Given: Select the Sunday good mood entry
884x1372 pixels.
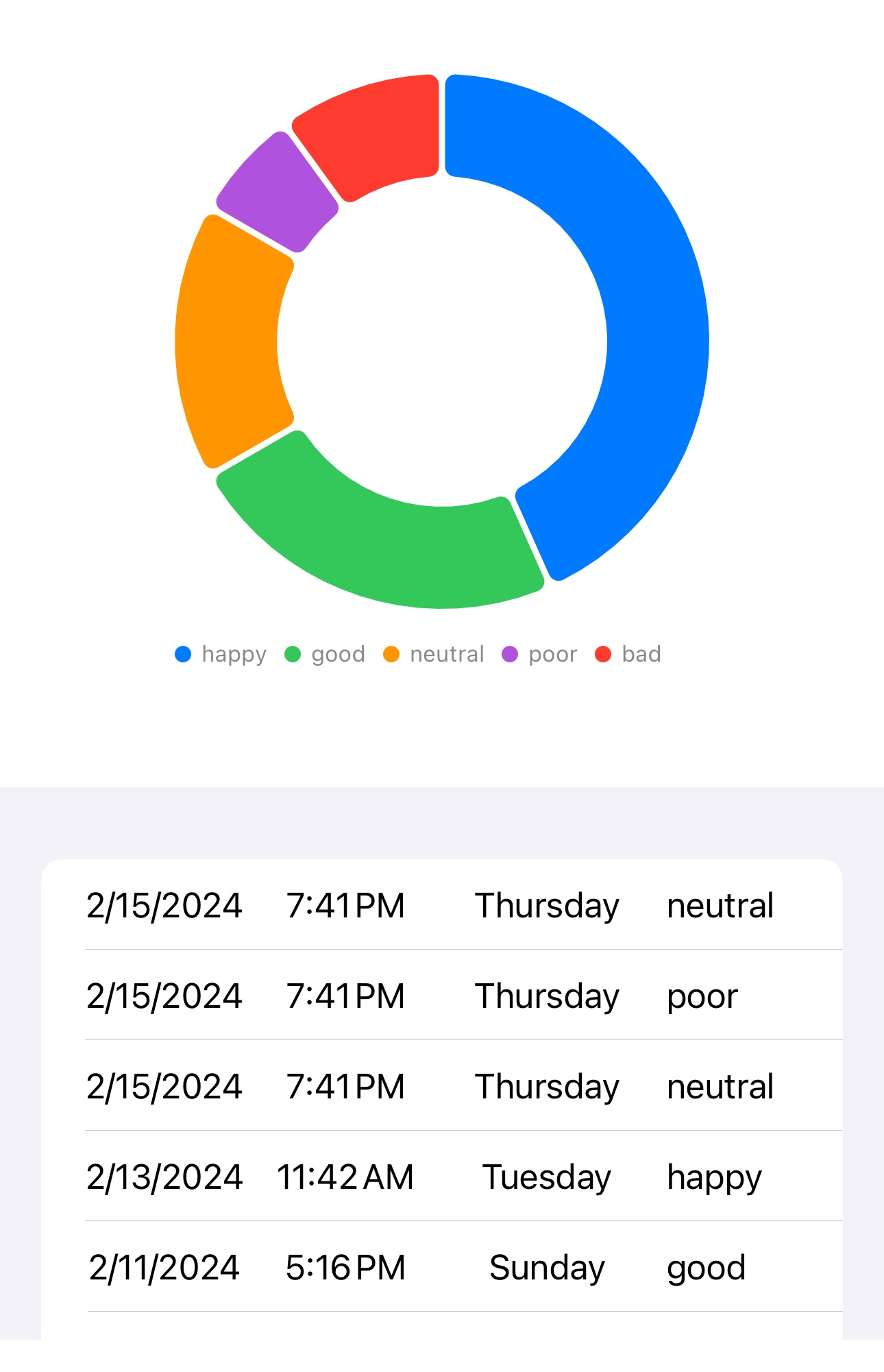Looking at the screenshot, I should [x=442, y=1267].
